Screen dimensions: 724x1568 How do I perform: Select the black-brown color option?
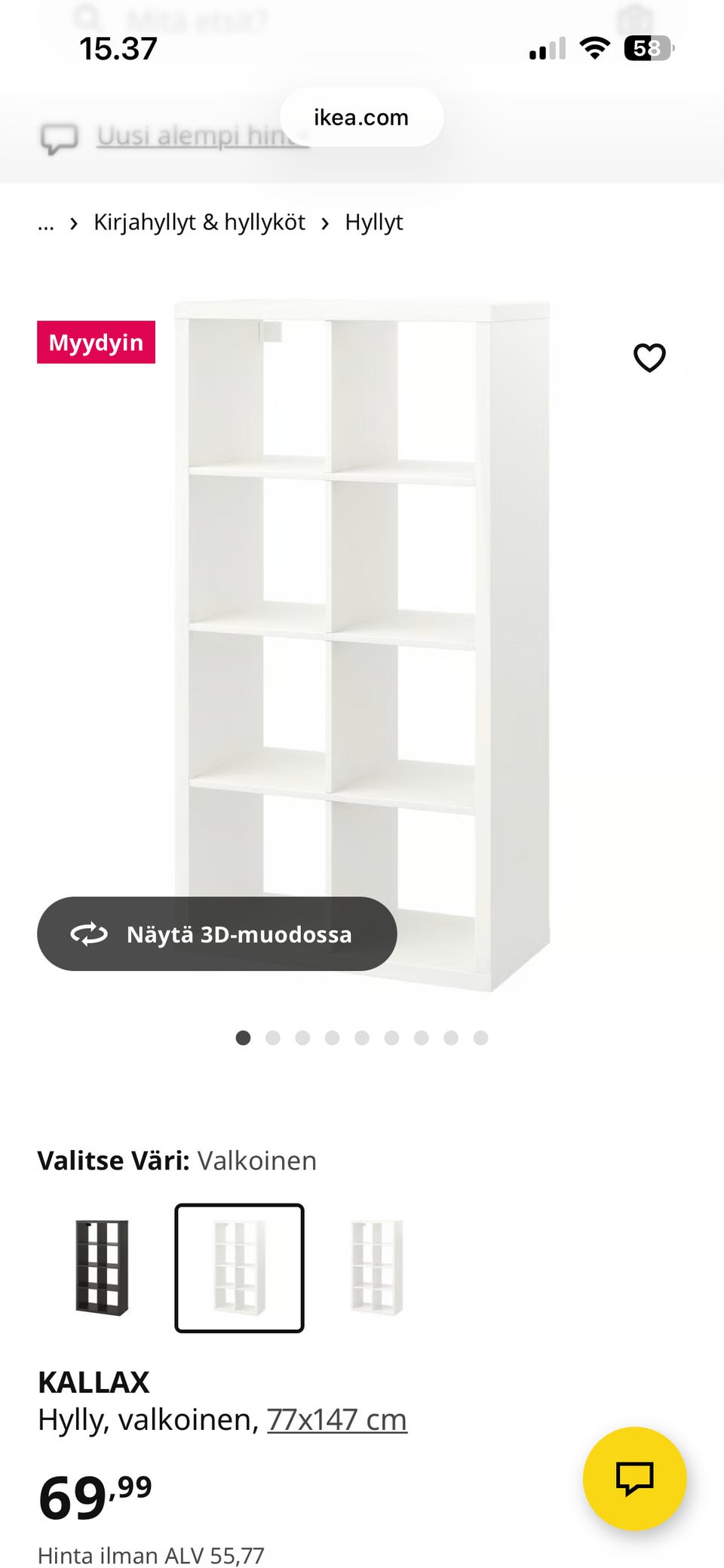point(102,1268)
